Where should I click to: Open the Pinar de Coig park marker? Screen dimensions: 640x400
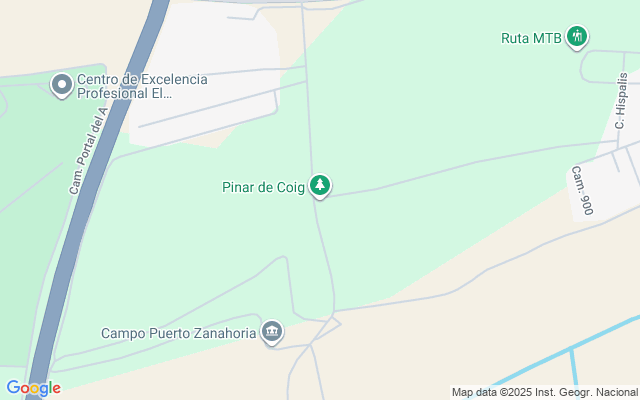tap(320, 185)
